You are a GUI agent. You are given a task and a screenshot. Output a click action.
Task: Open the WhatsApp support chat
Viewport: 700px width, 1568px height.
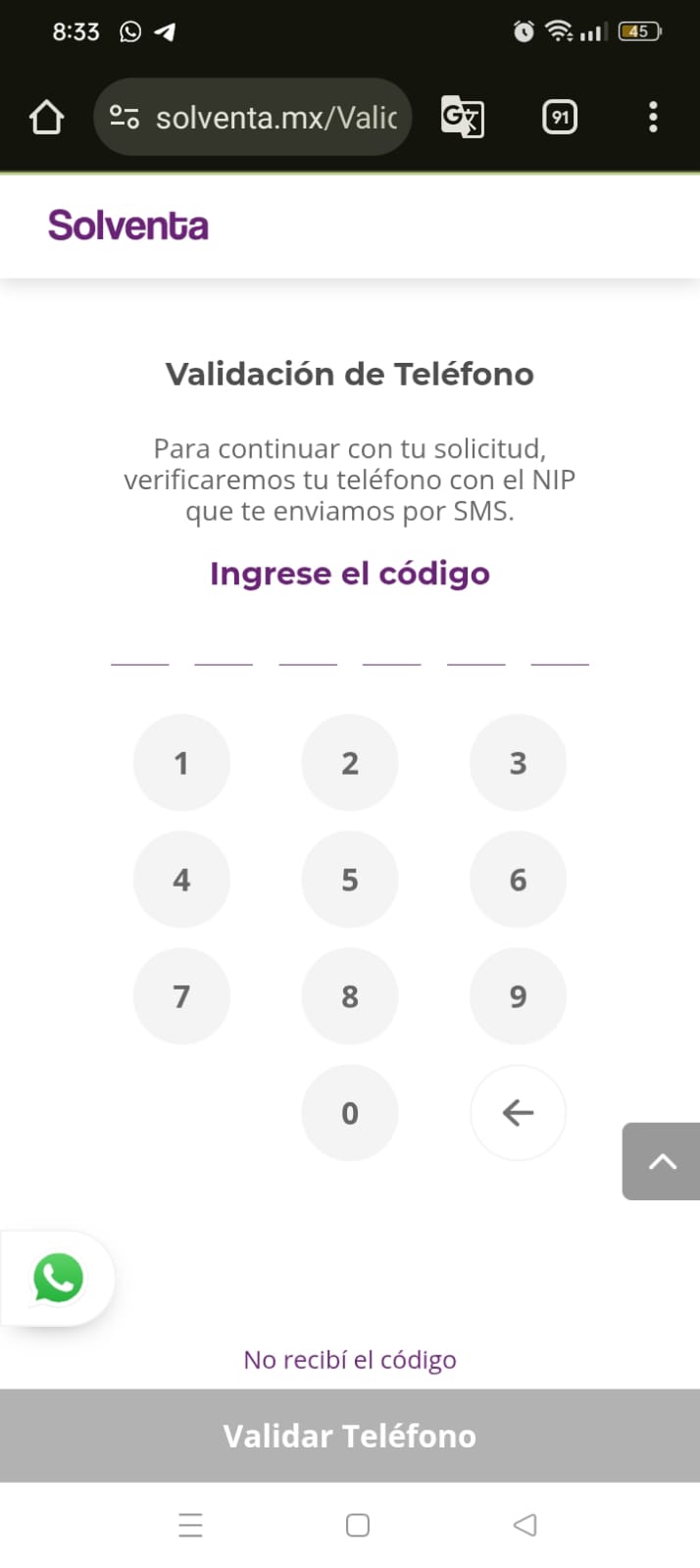58,1278
